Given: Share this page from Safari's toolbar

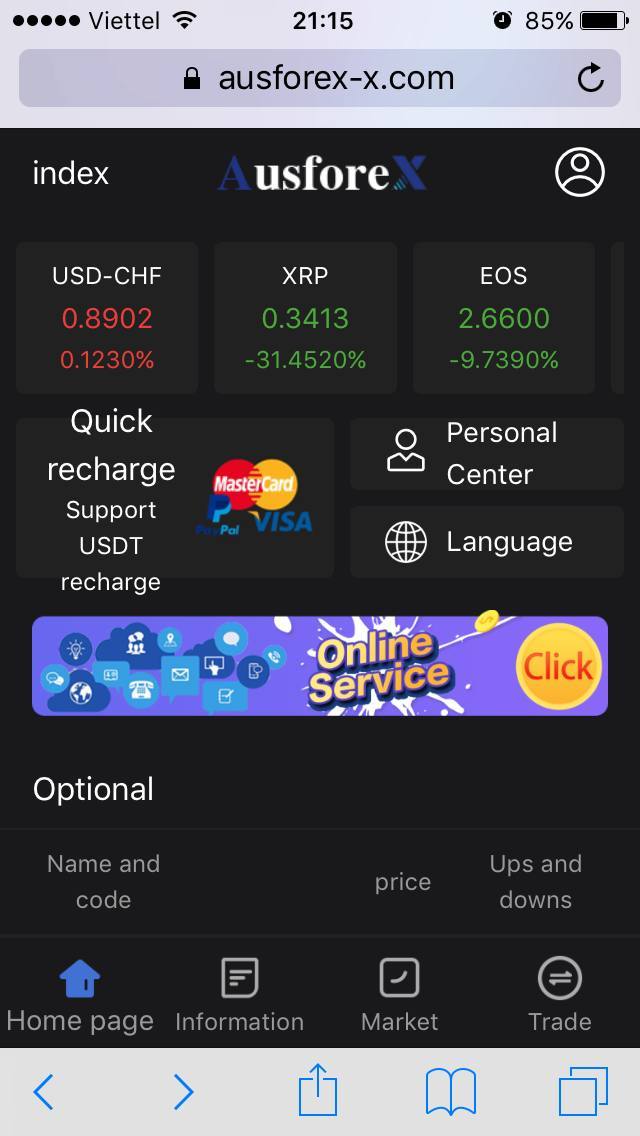Looking at the screenshot, I should (318, 1090).
